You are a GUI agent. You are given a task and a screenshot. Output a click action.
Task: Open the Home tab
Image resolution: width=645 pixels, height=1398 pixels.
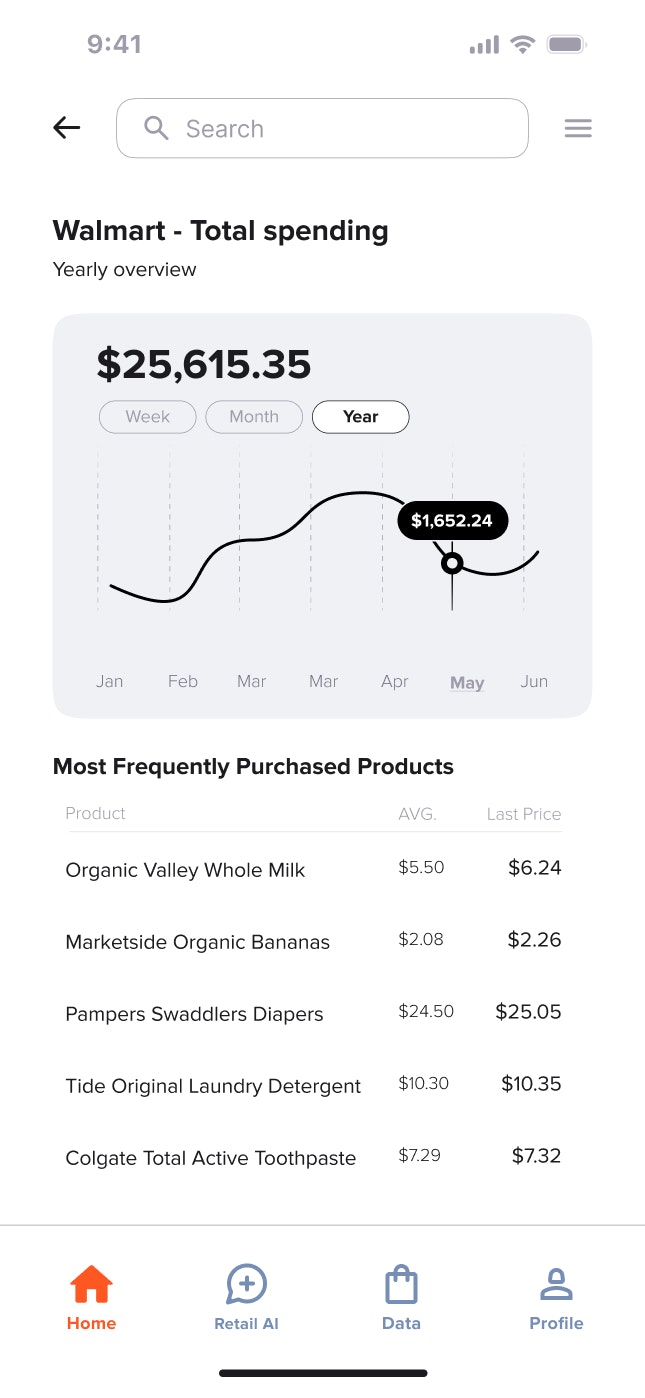click(x=91, y=1297)
